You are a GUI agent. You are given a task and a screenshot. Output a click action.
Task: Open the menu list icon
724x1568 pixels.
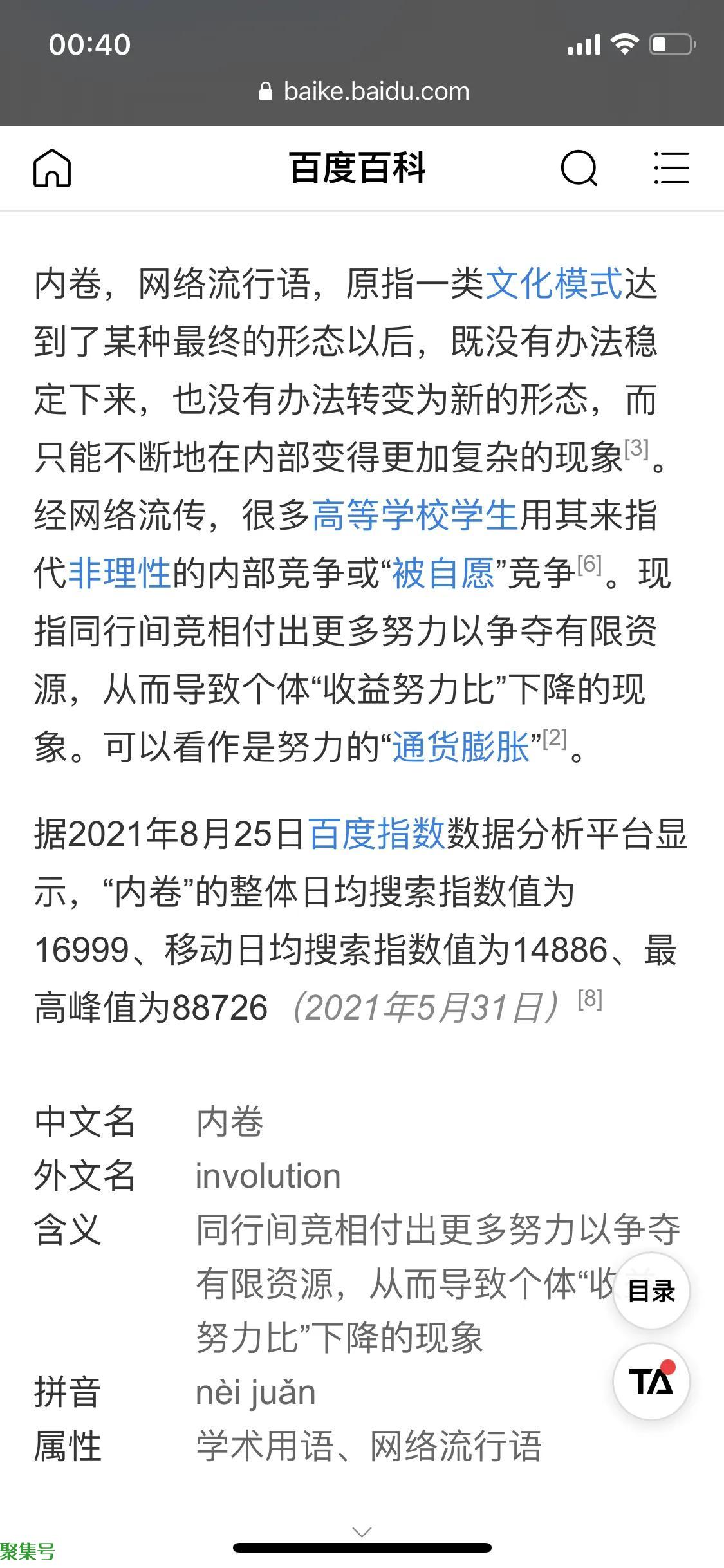click(671, 169)
